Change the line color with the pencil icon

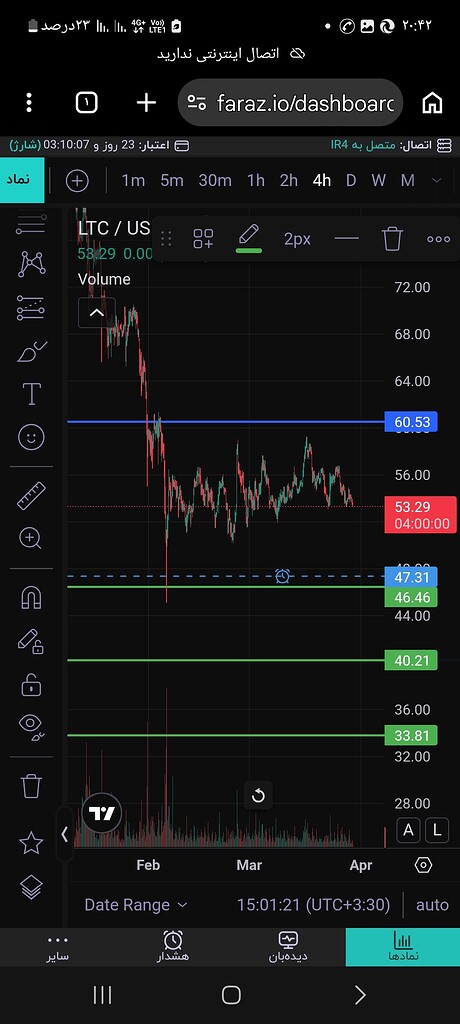[x=249, y=238]
